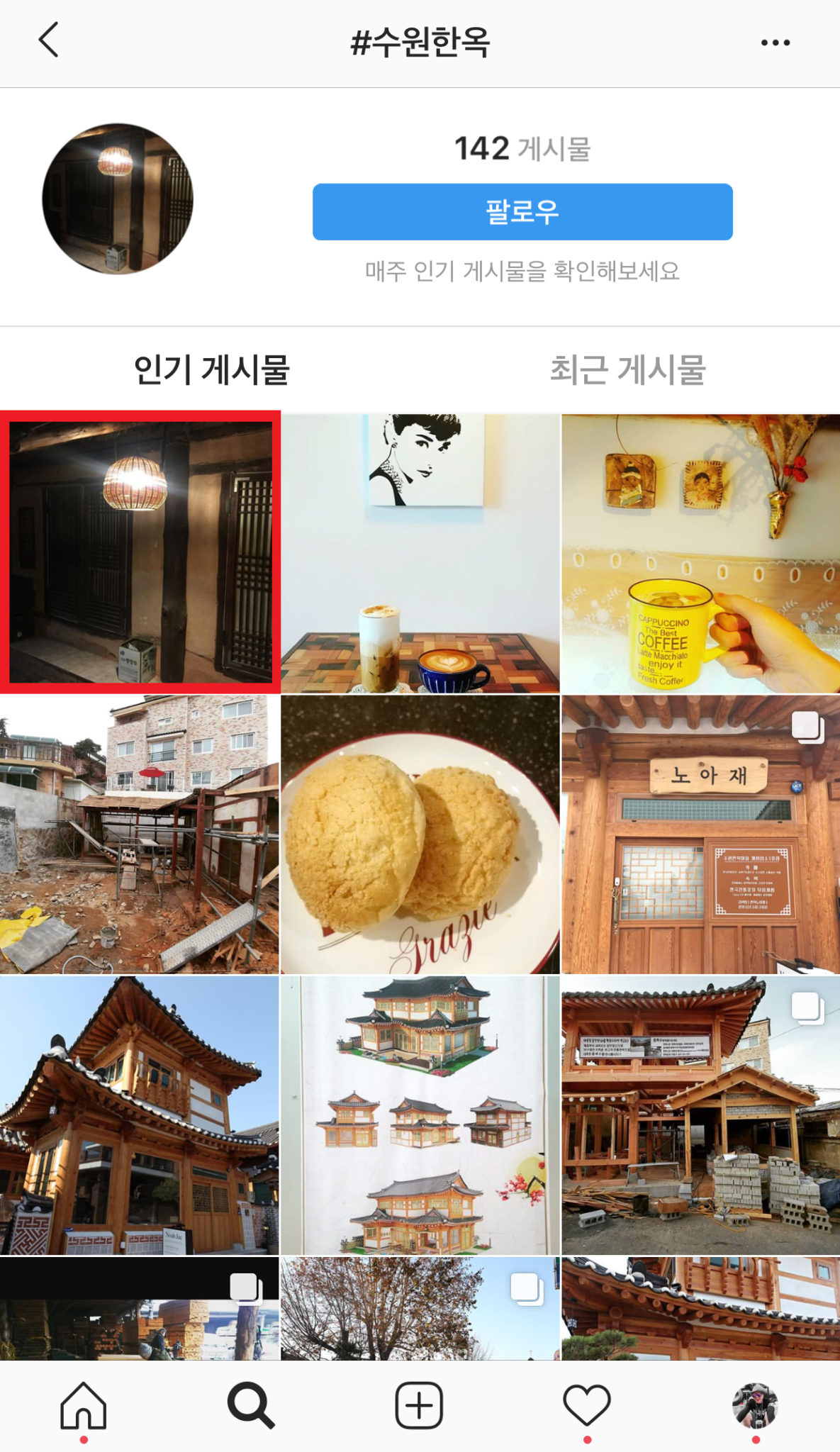This screenshot has width=840, height=1452.
Task: View the two-story hanok under blue sky
Action: 140,1115
